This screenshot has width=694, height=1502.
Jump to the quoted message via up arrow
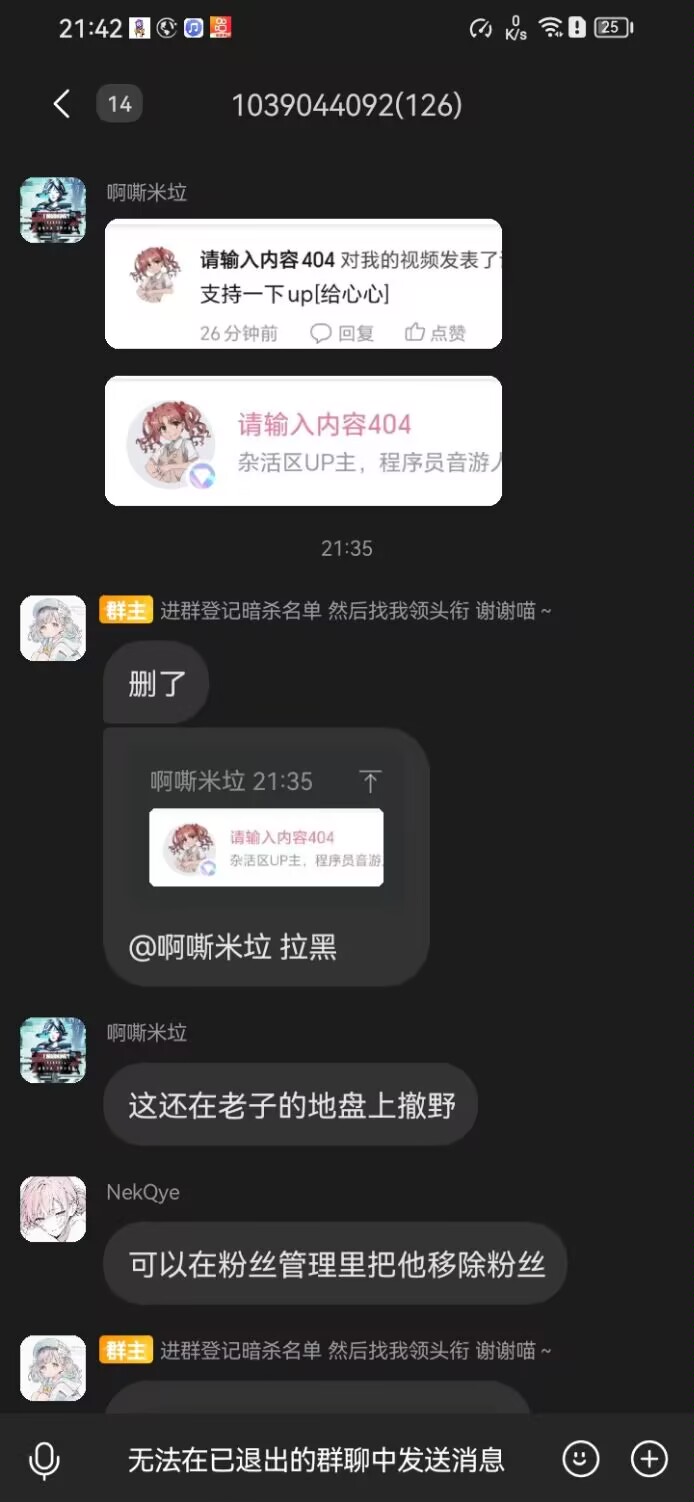tap(370, 782)
